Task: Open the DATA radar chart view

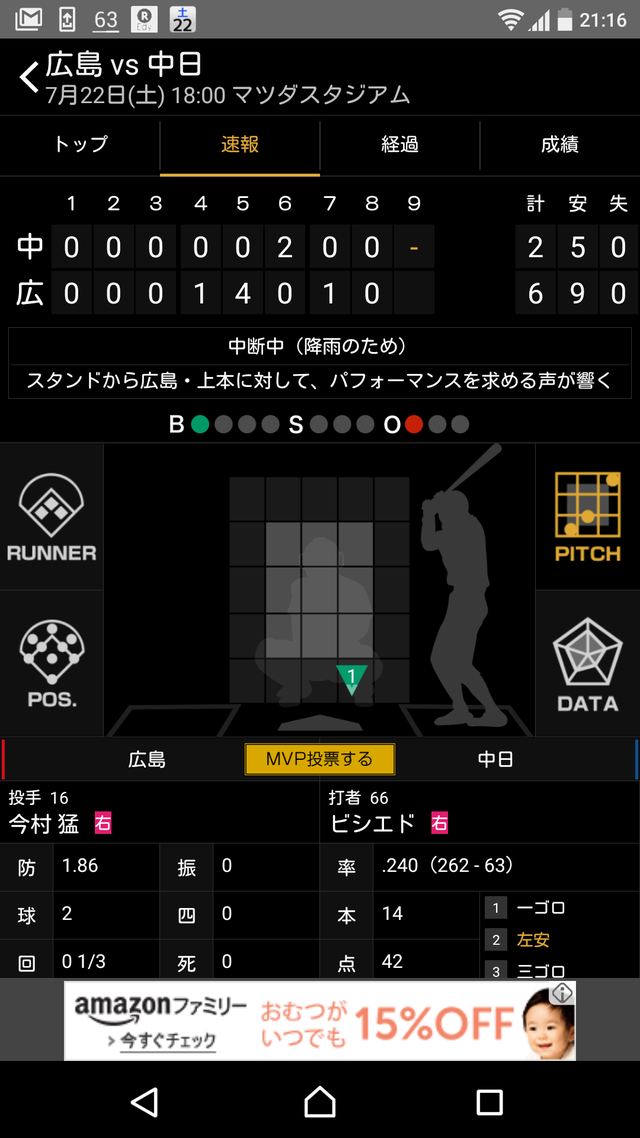Action: coord(588,663)
